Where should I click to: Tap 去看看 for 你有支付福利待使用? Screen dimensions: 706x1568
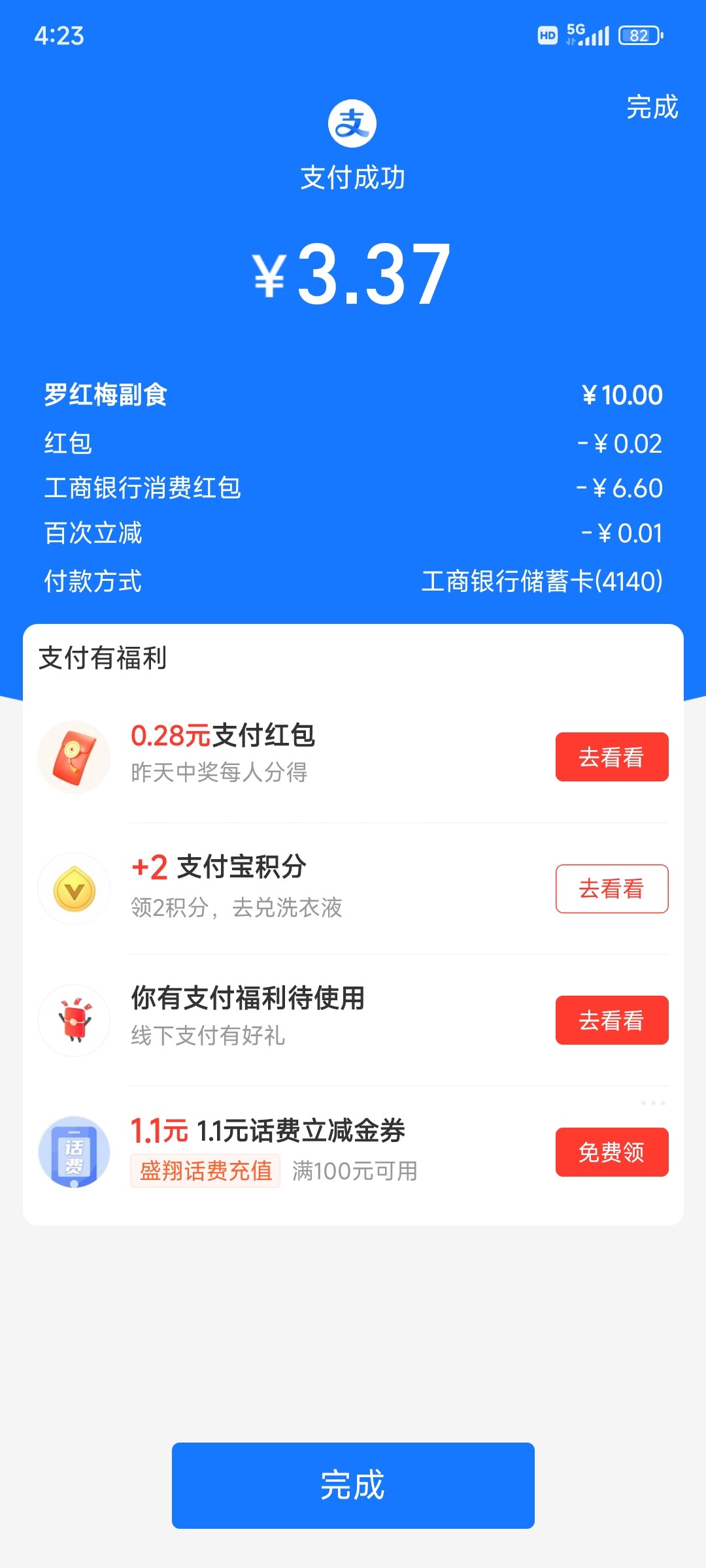point(611,1020)
